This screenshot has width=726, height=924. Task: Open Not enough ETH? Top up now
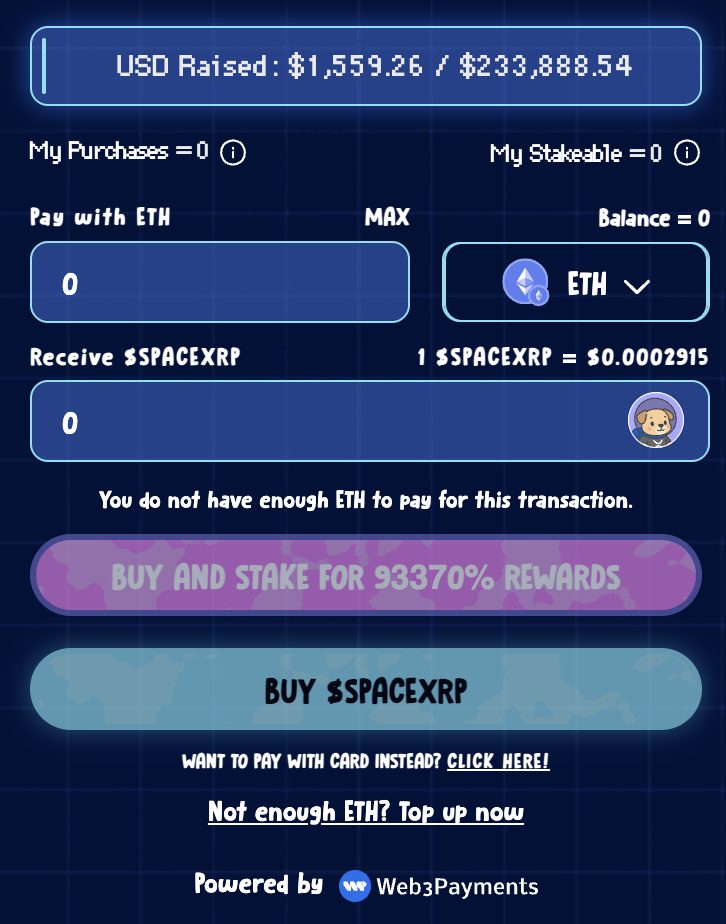[x=365, y=811]
